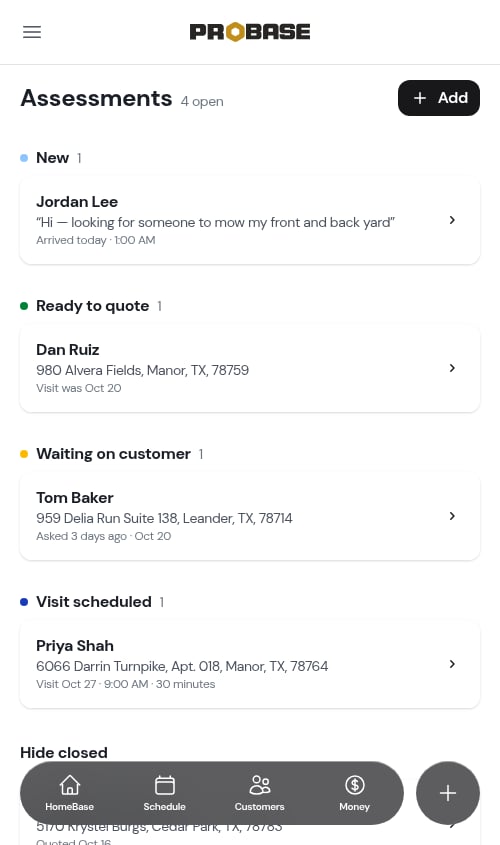This screenshot has height=845, width=500.
Task: Tap the Add assessment button
Action: click(439, 98)
